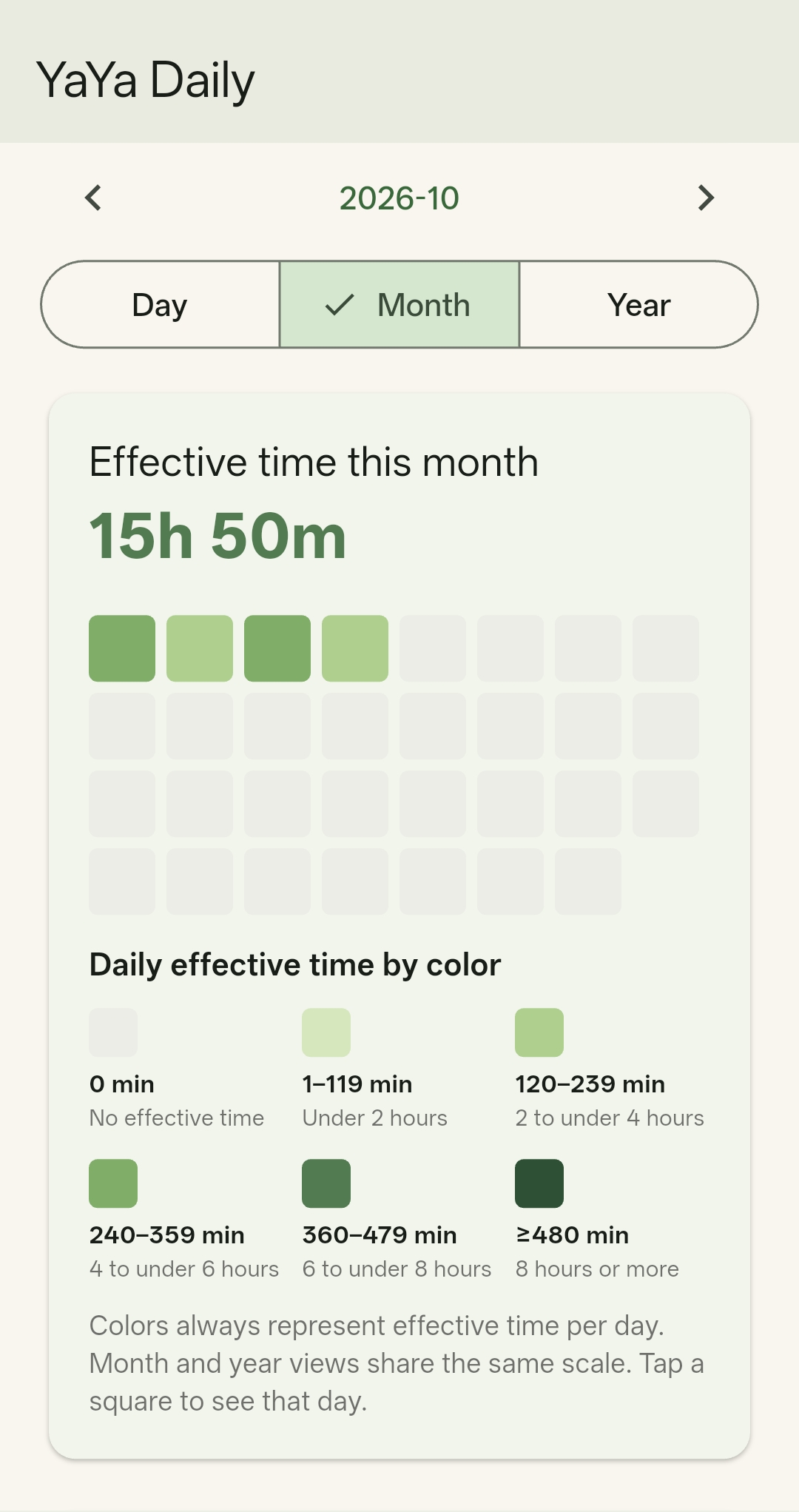View the third day's square details

[277, 648]
